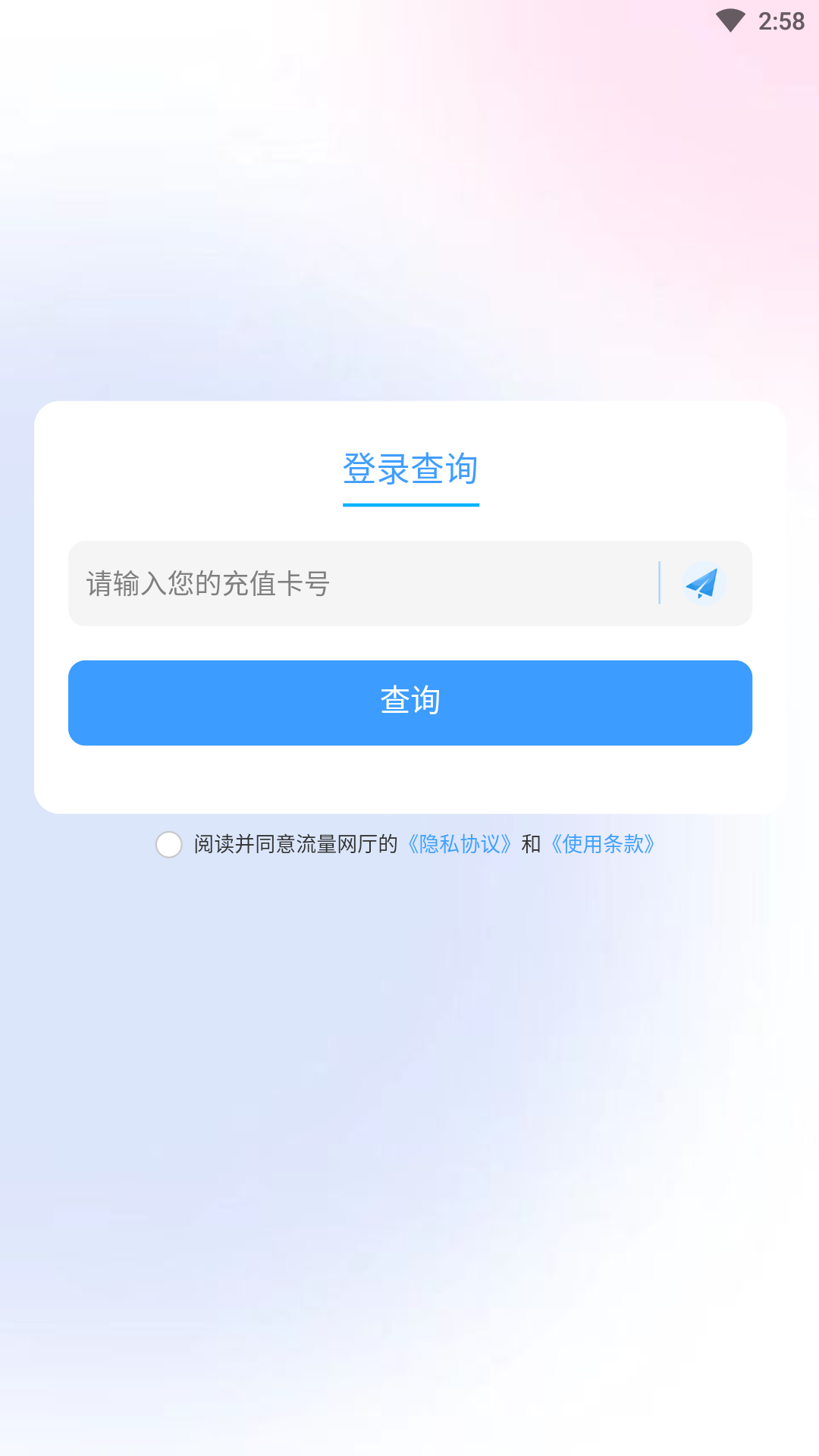Select the 登录查询 tab

tap(410, 469)
